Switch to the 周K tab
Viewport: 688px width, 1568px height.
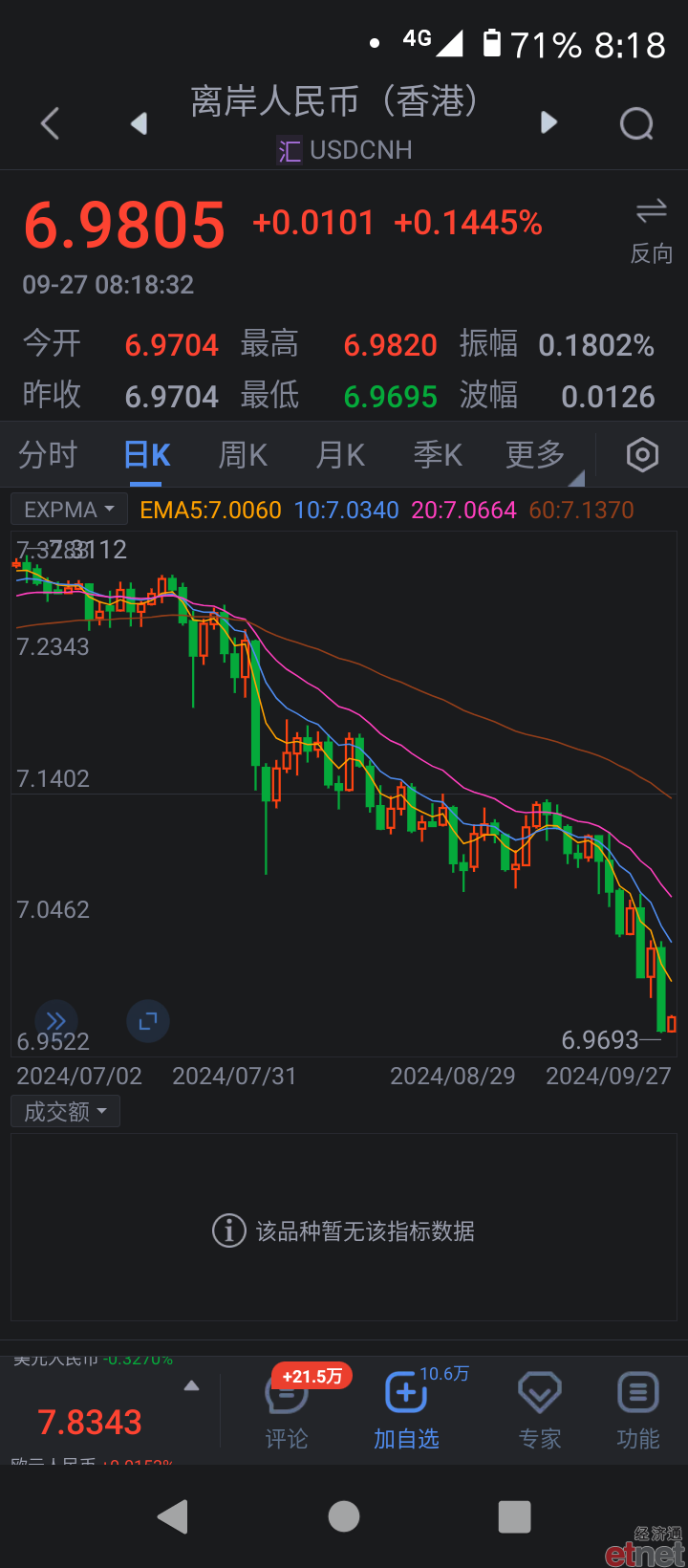(243, 455)
